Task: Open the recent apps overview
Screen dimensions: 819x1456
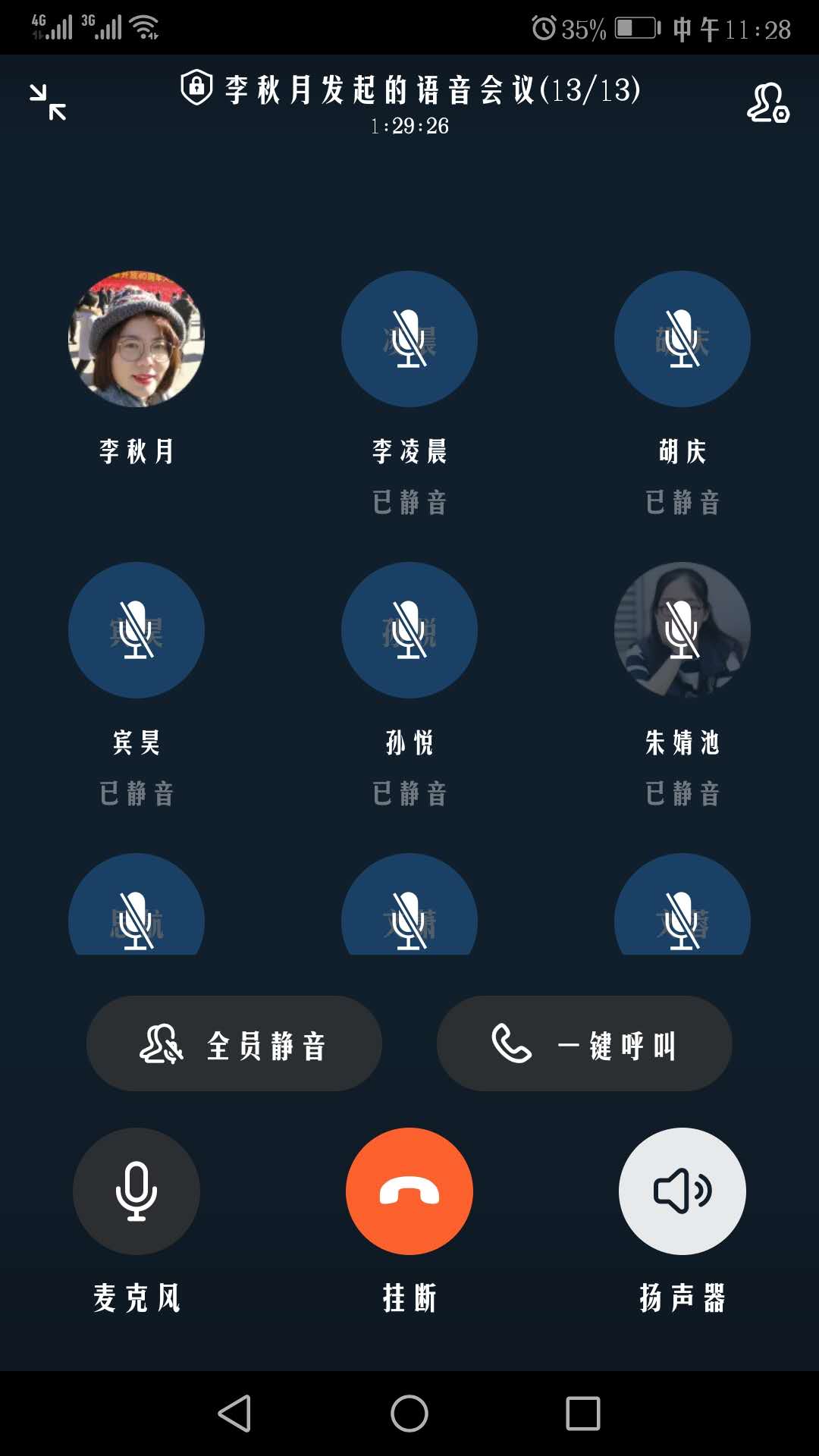Action: point(582,1414)
